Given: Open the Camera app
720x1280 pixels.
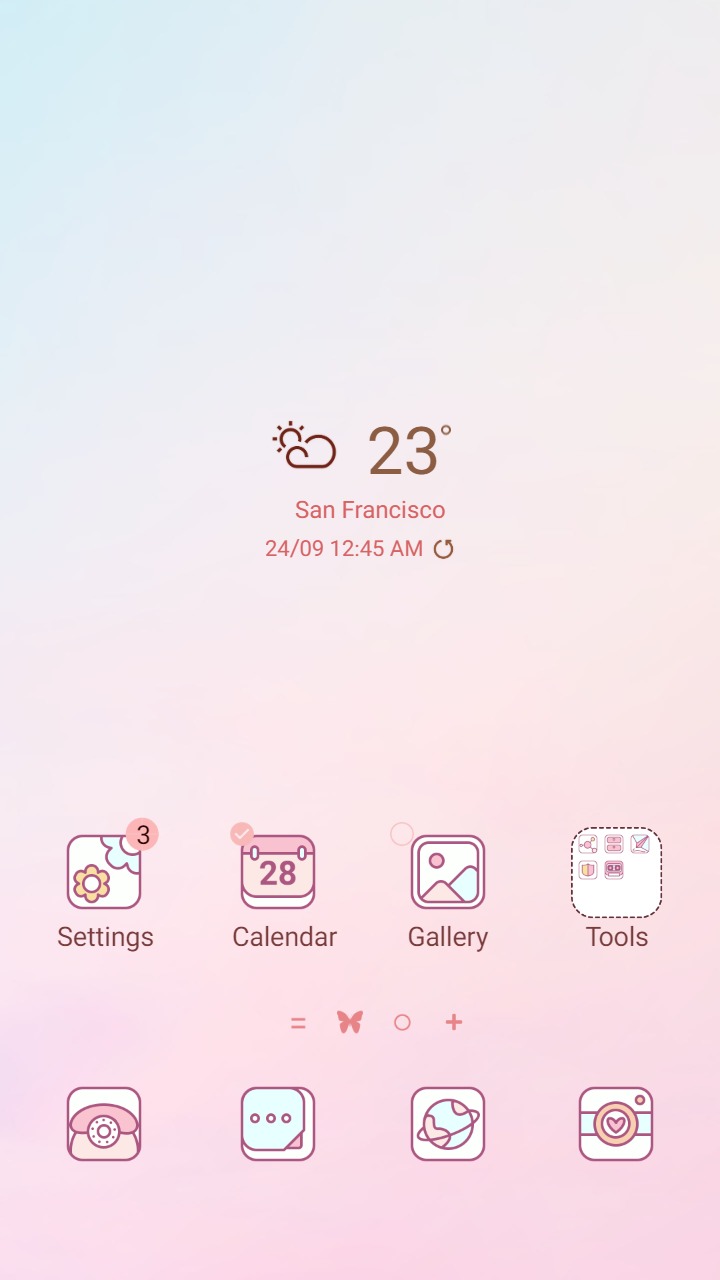Looking at the screenshot, I should coord(616,1124).
